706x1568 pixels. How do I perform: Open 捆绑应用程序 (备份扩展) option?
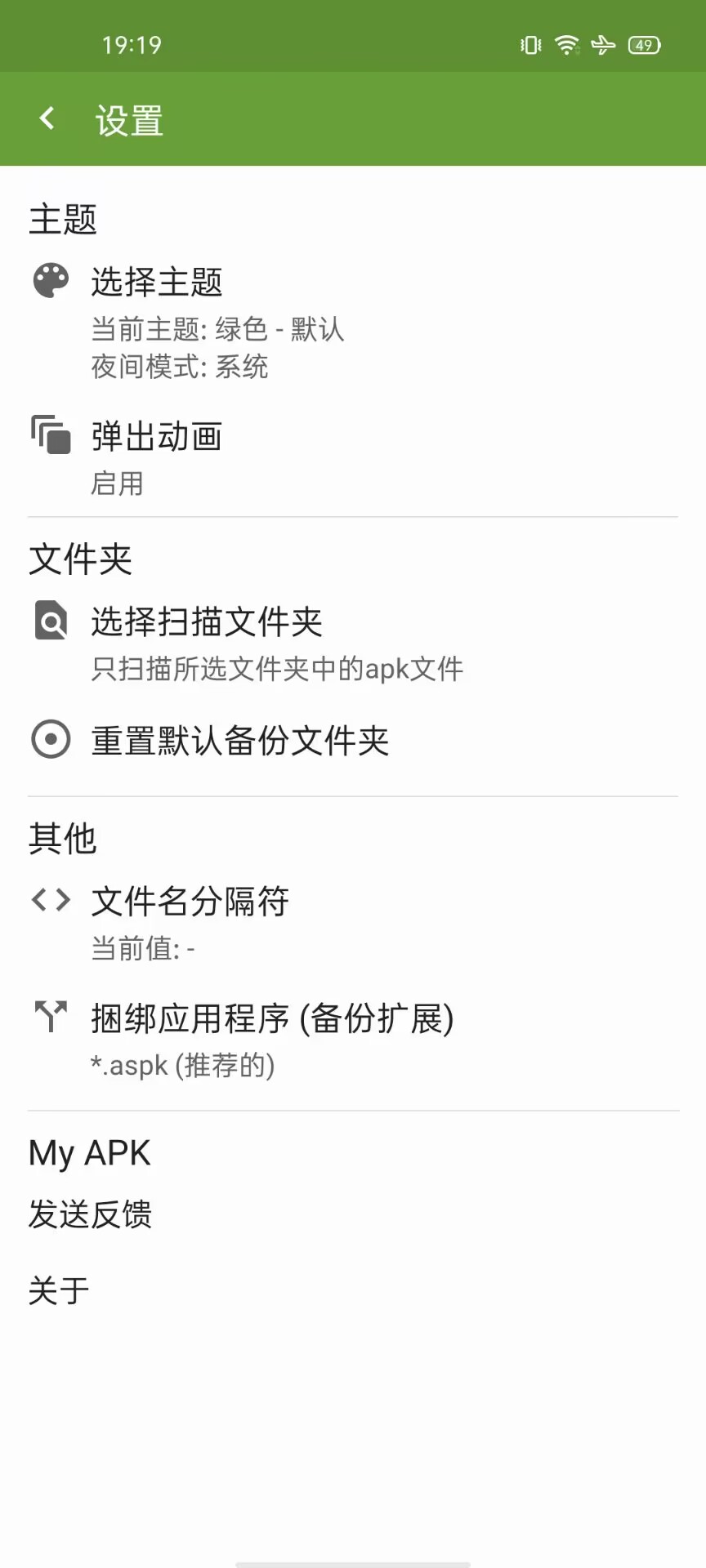[353, 1040]
